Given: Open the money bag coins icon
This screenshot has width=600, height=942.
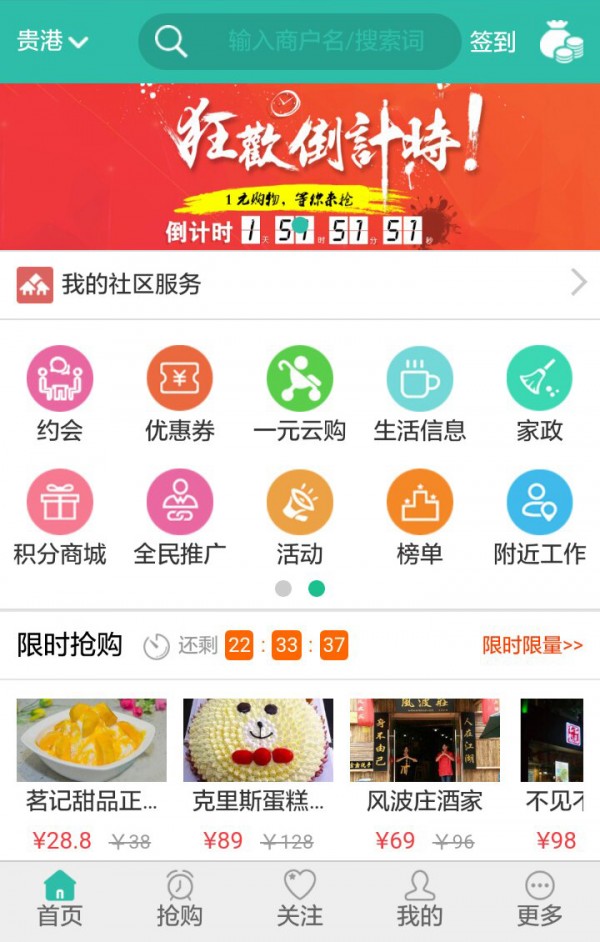Looking at the screenshot, I should (x=561, y=41).
